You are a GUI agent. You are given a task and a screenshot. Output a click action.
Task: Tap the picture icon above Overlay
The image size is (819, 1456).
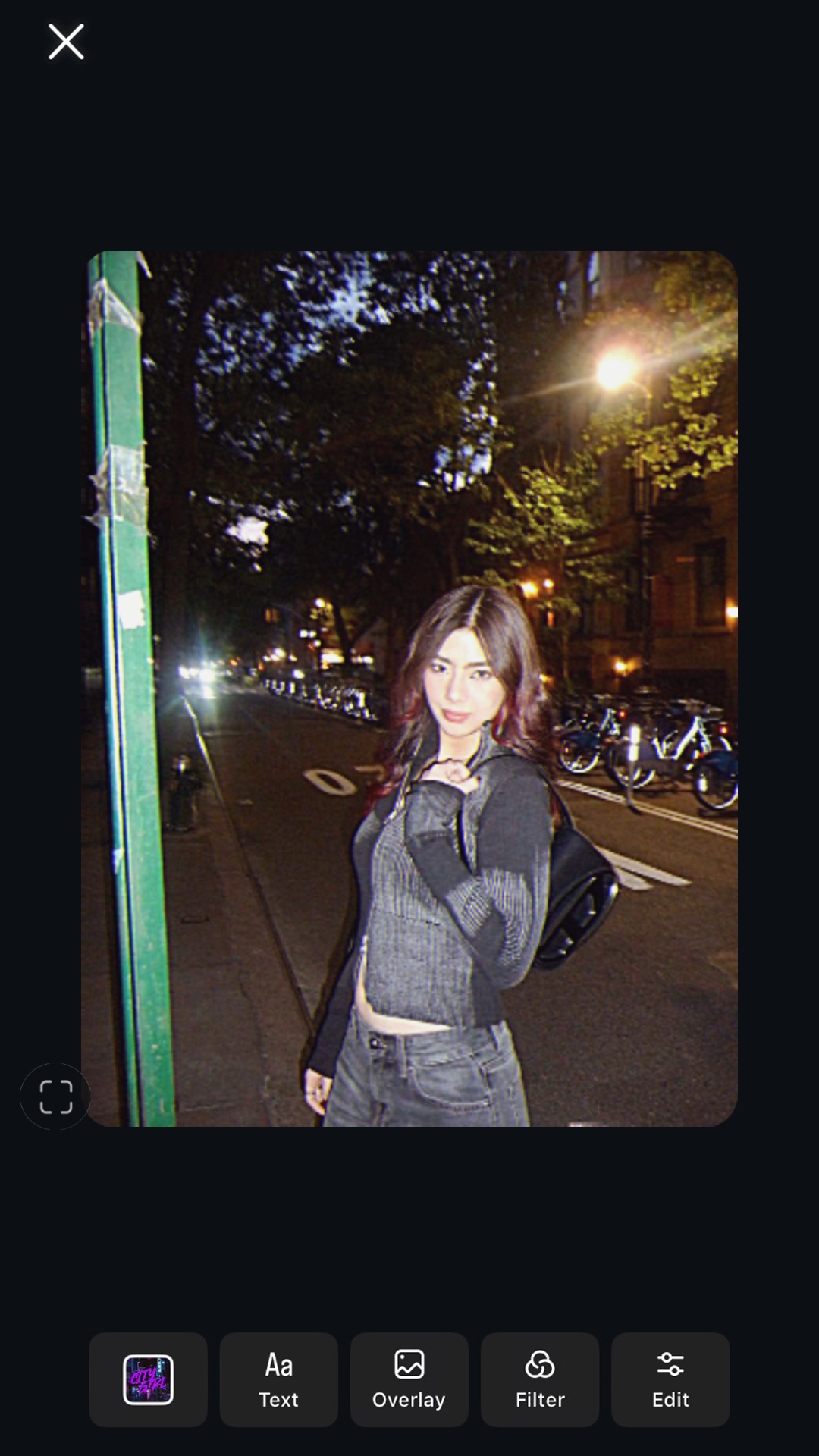(x=409, y=1363)
